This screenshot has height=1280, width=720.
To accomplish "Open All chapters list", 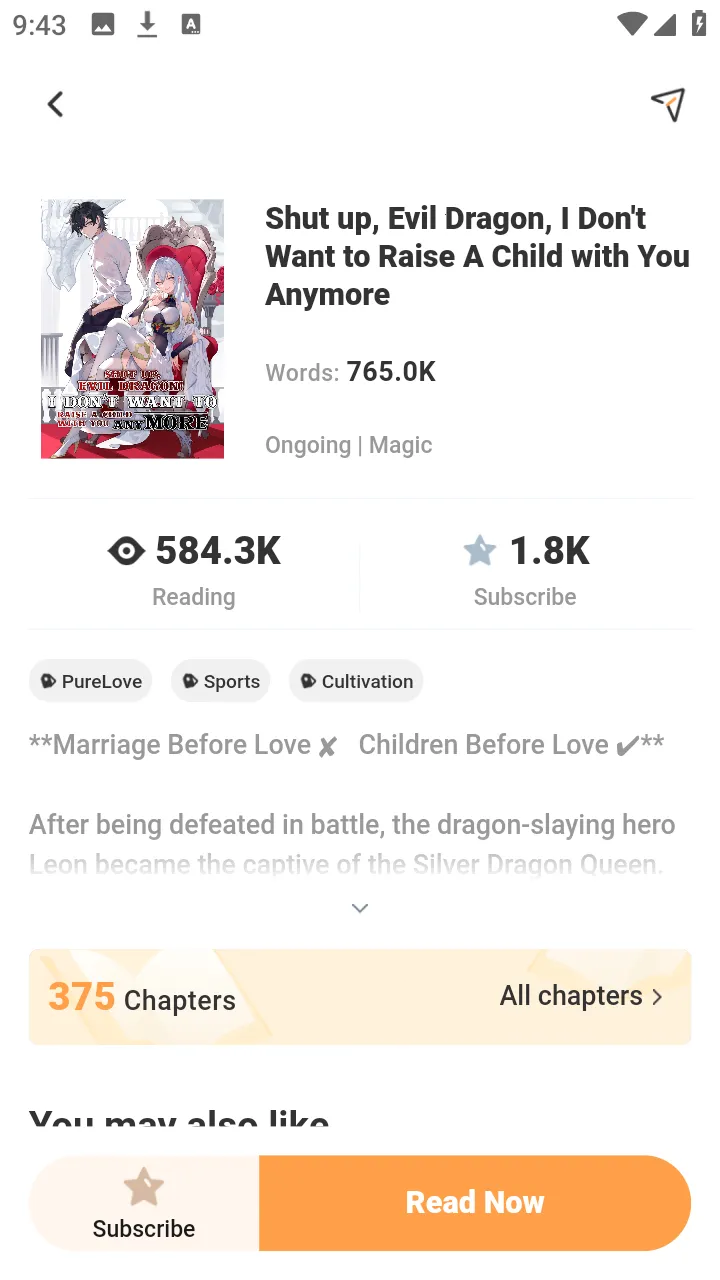I will pyautogui.click(x=581, y=996).
